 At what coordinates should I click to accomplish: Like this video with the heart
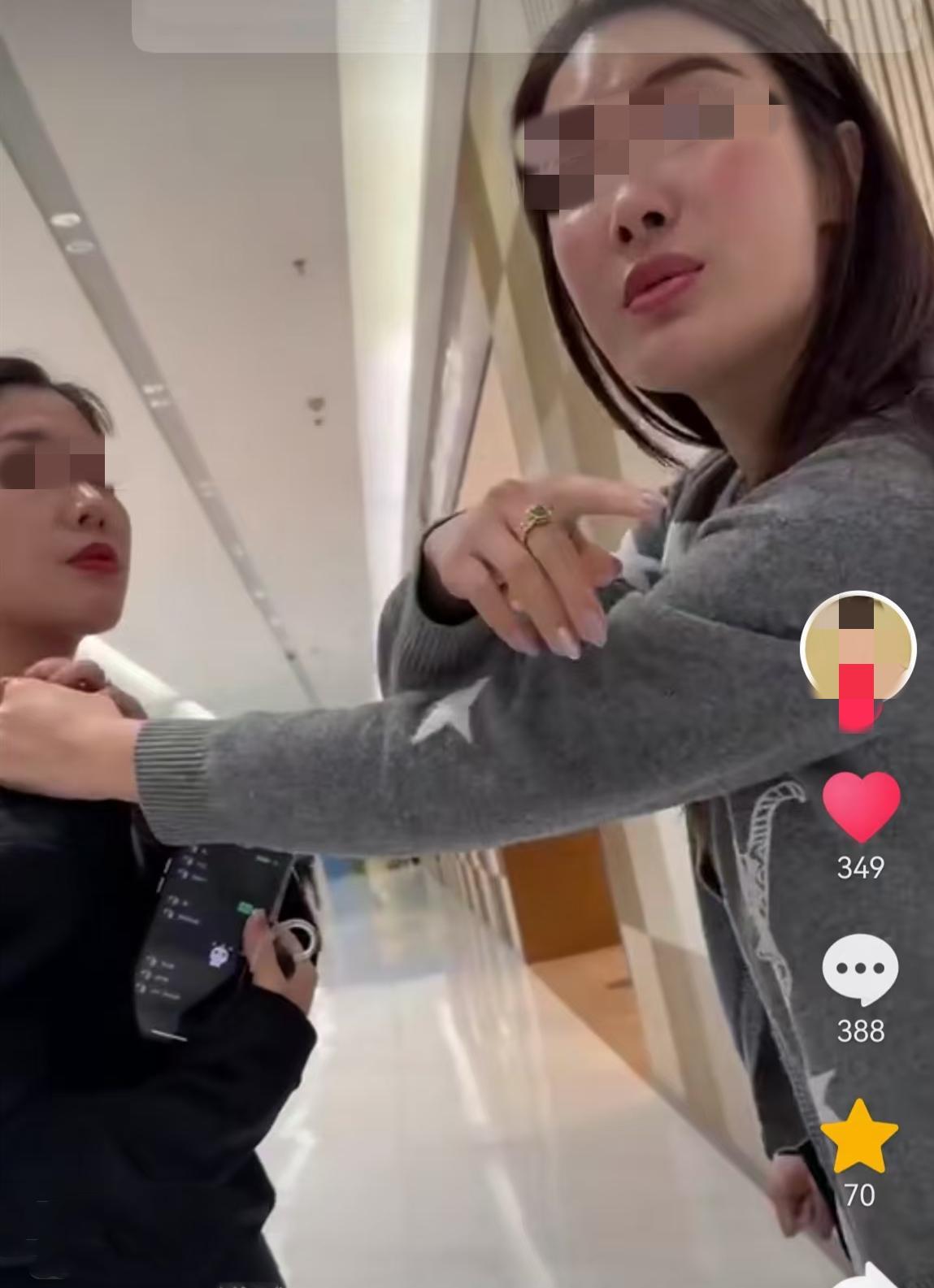(861, 805)
